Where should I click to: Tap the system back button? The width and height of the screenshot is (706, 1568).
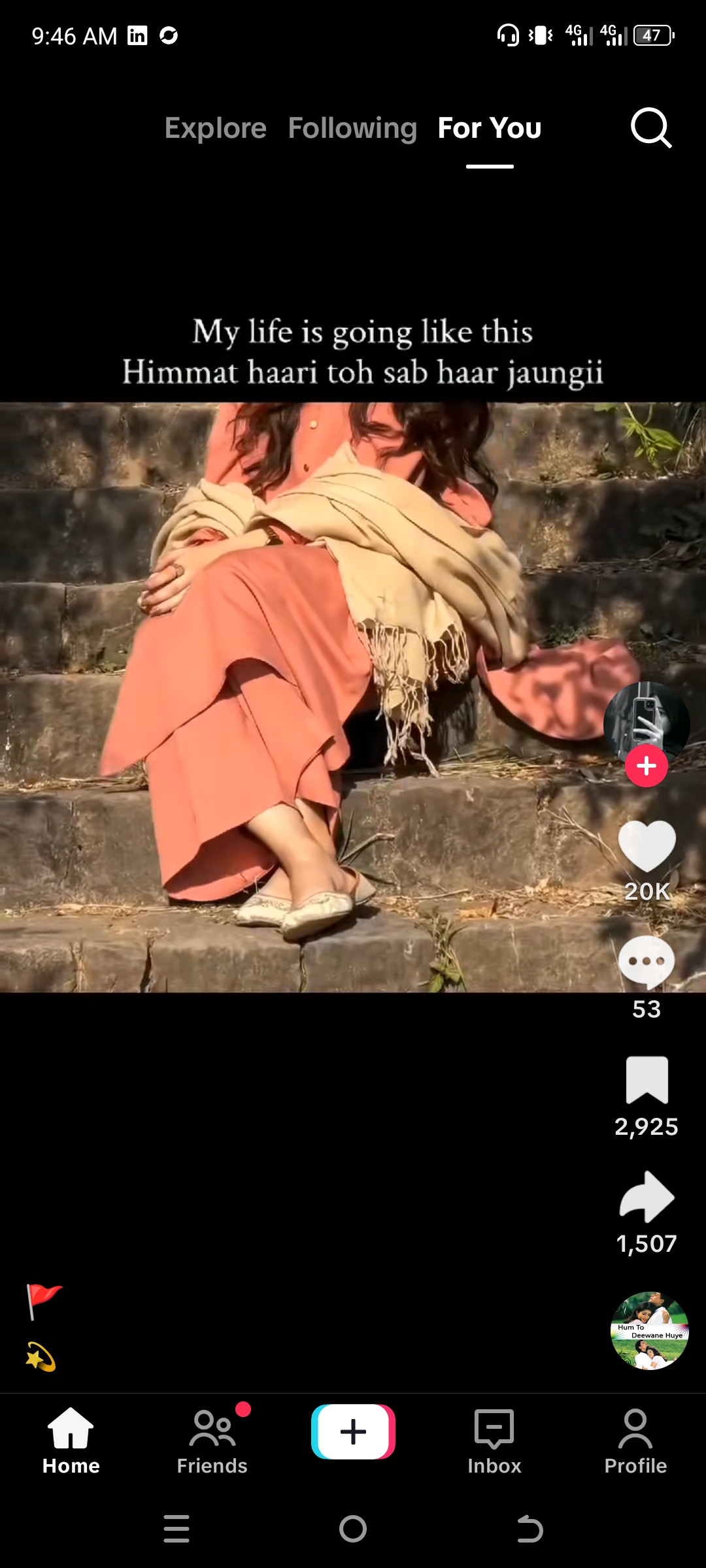529,1529
